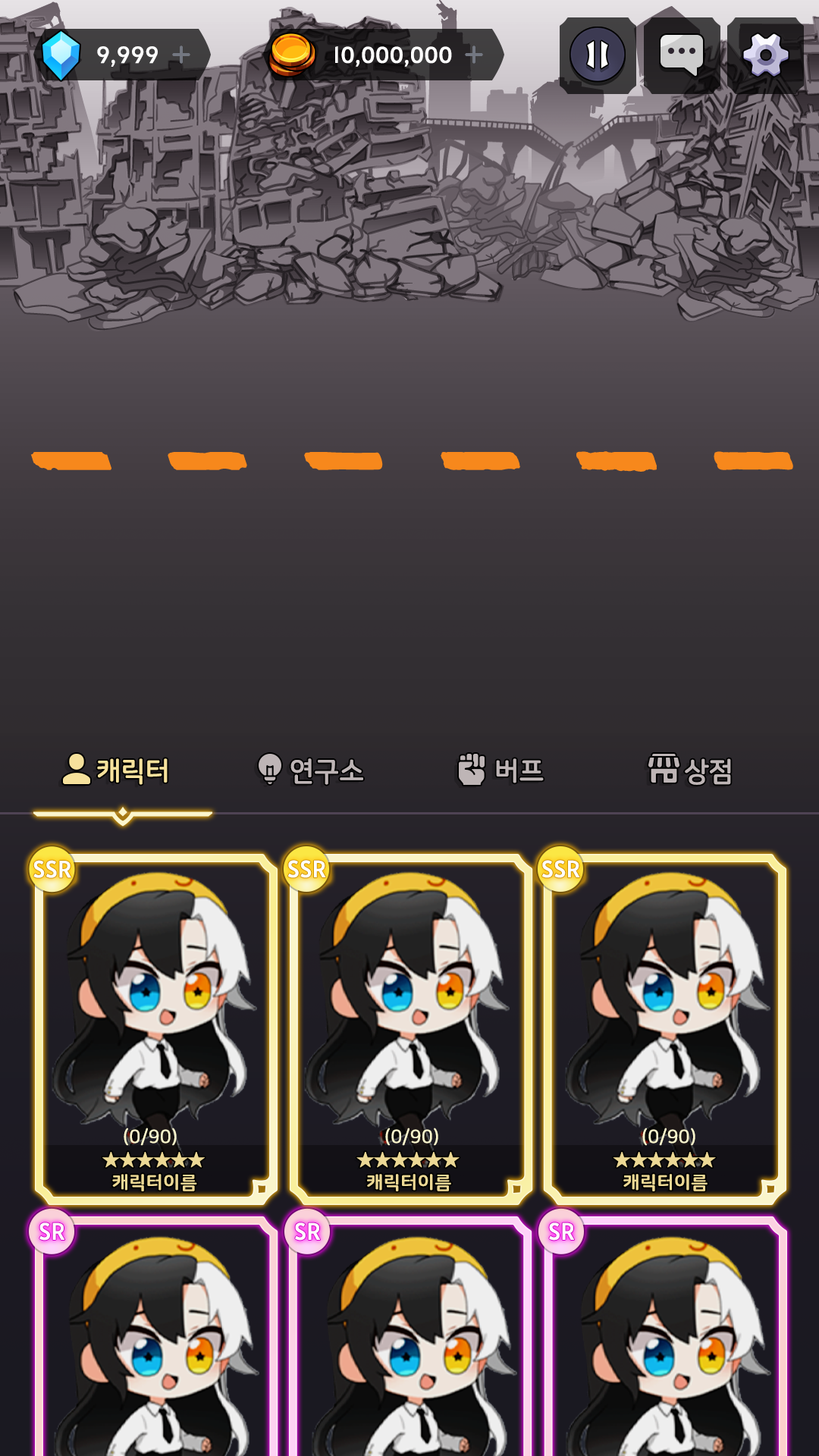Screen dimensions: 819x1456
Task: Add more blue gems with the plus
Action: point(180,55)
